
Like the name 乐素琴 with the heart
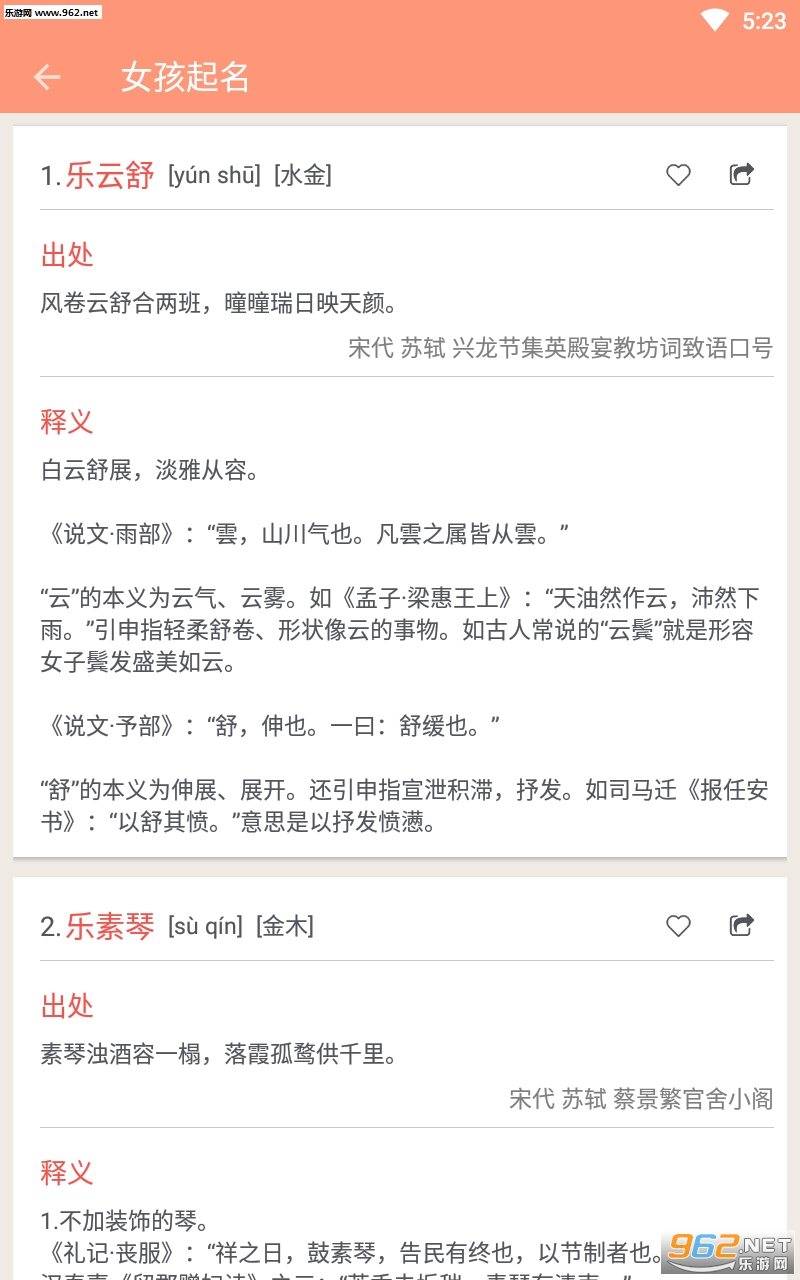(x=678, y=926)
